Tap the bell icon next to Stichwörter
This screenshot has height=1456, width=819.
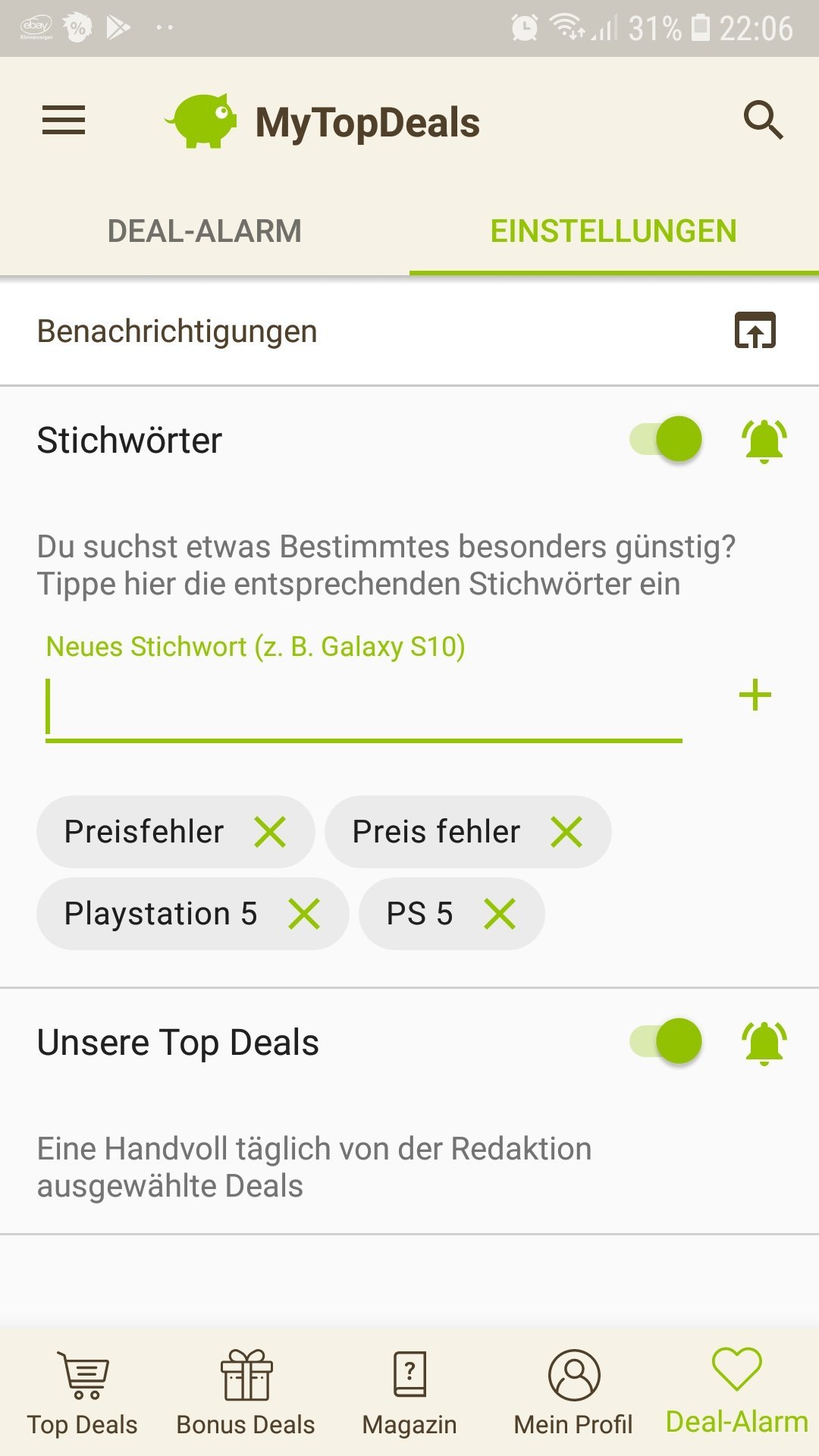(764, 441)
